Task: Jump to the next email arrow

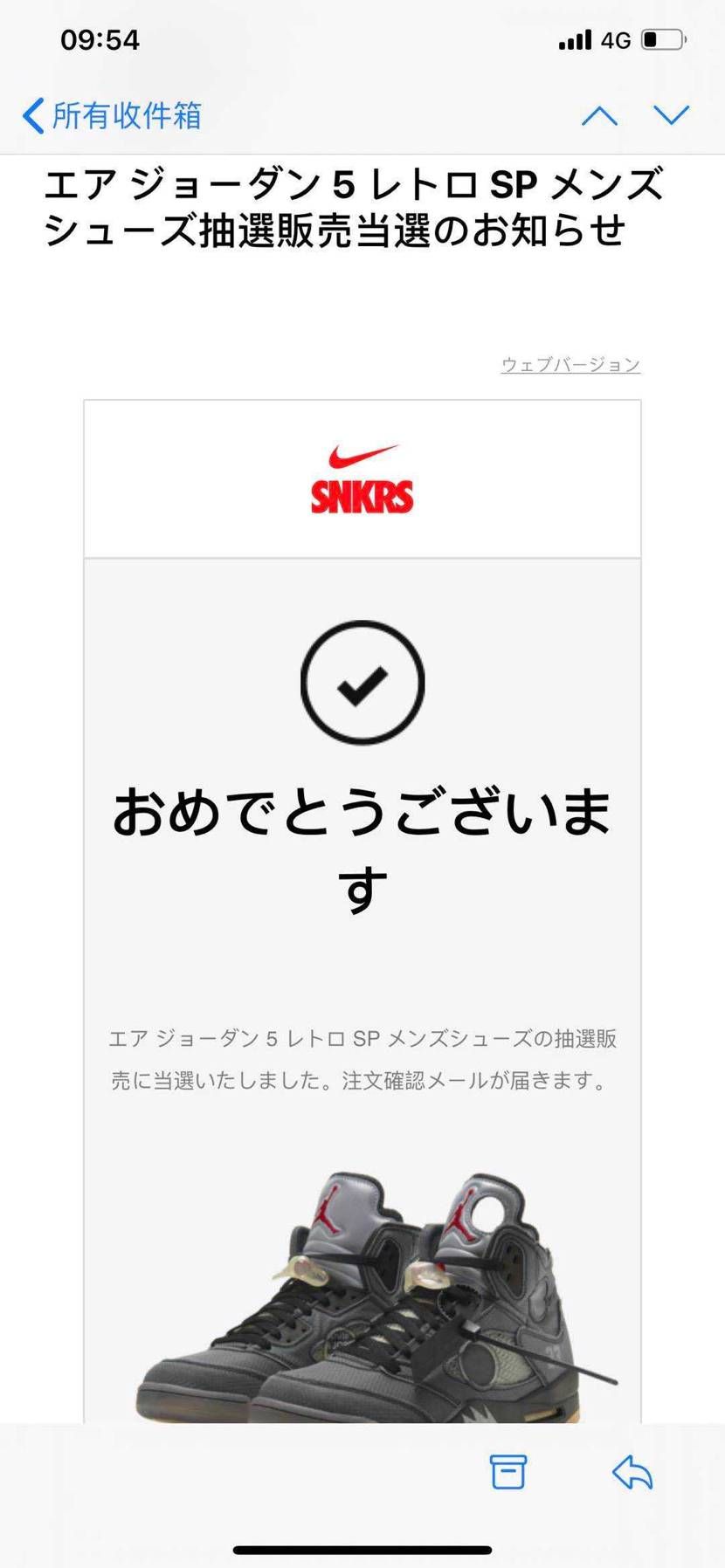Action: [671, 115]
